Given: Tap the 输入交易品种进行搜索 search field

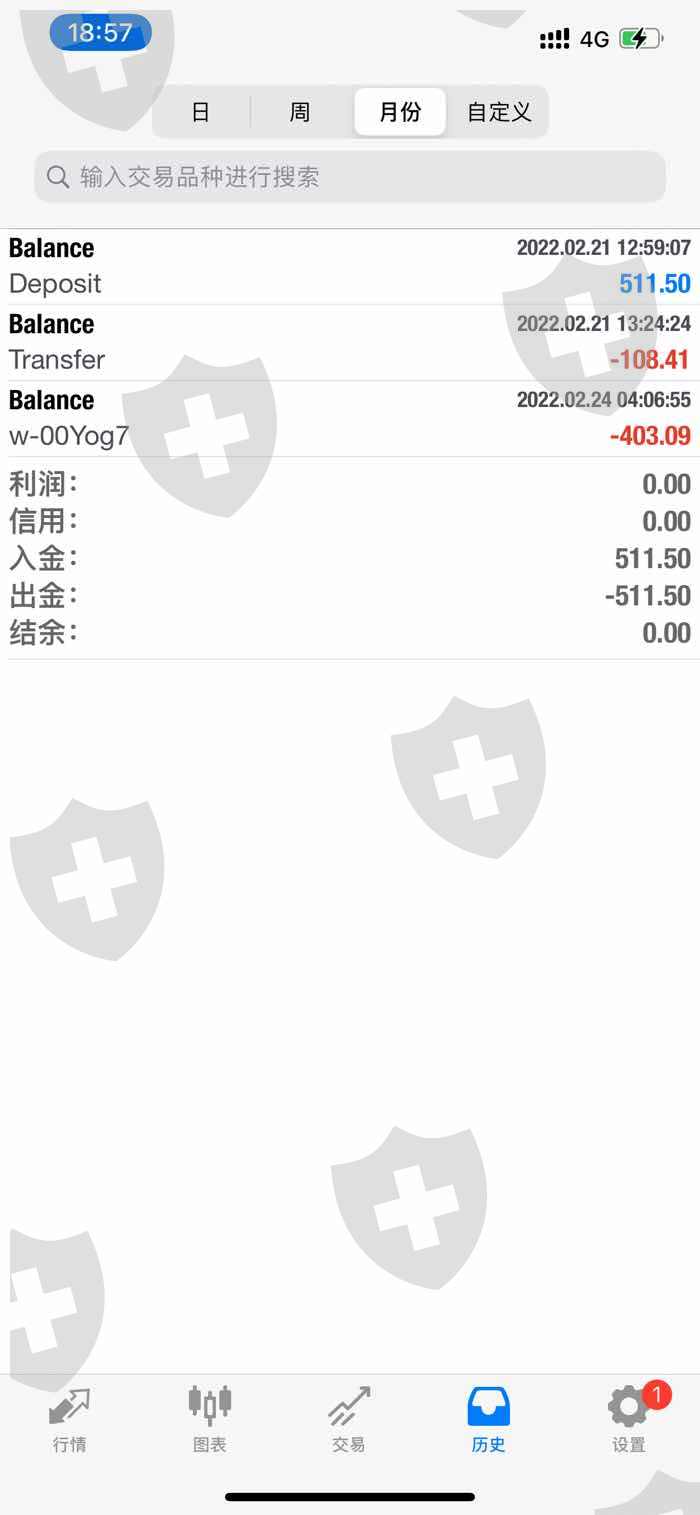Looking at the screenshot, I should click(x=350, y=177).
